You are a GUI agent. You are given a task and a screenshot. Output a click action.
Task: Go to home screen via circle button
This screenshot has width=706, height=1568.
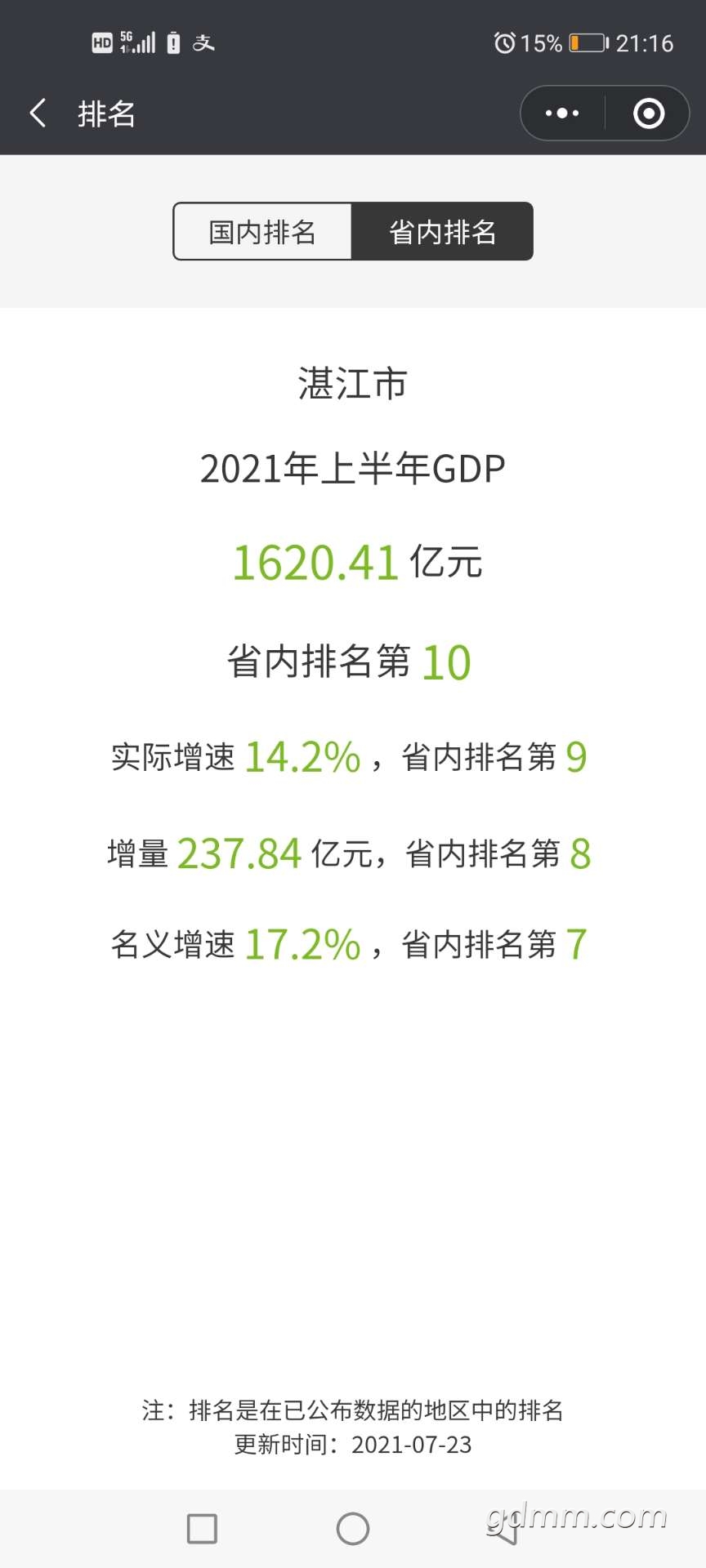[x=353, y=1528]
